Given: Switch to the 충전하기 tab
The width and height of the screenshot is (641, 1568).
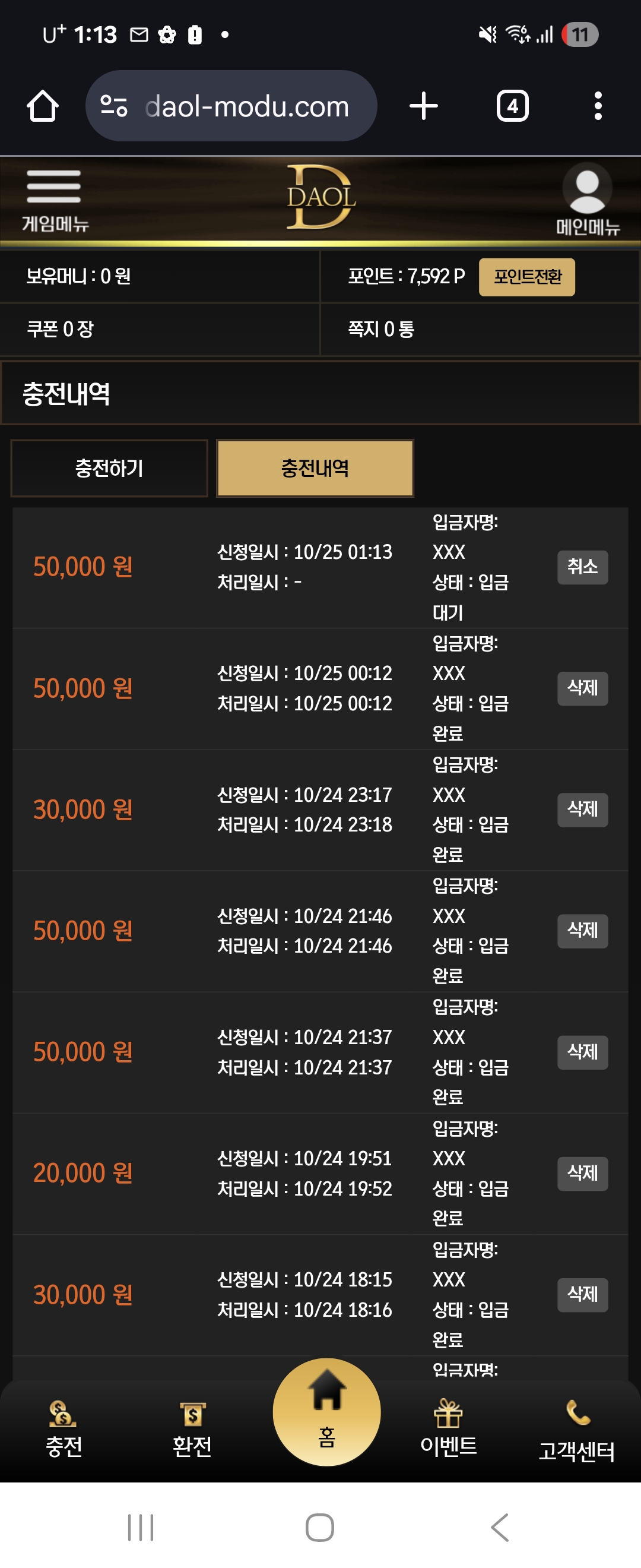Looking at the screenshot, I should coord(109,468).
